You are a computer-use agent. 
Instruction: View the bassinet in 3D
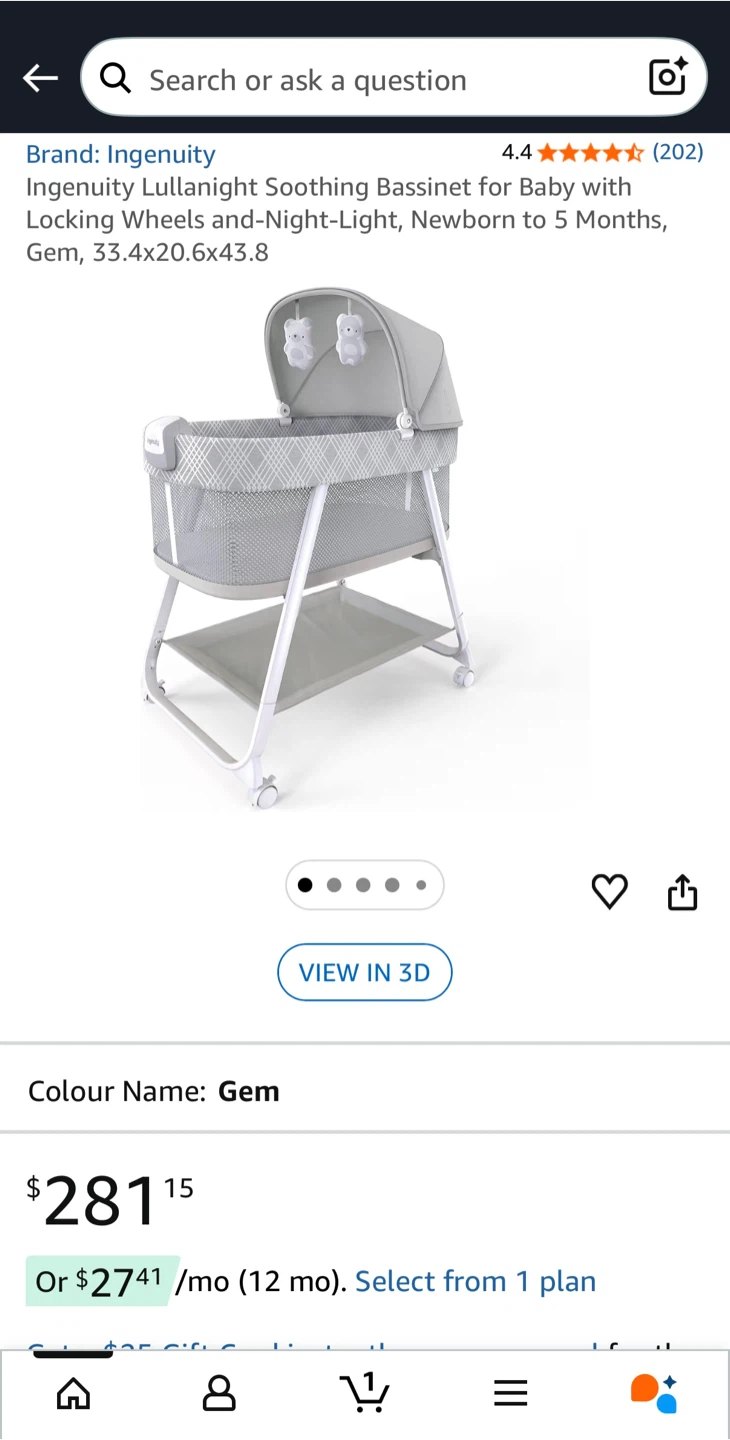(x=364, y=972)
